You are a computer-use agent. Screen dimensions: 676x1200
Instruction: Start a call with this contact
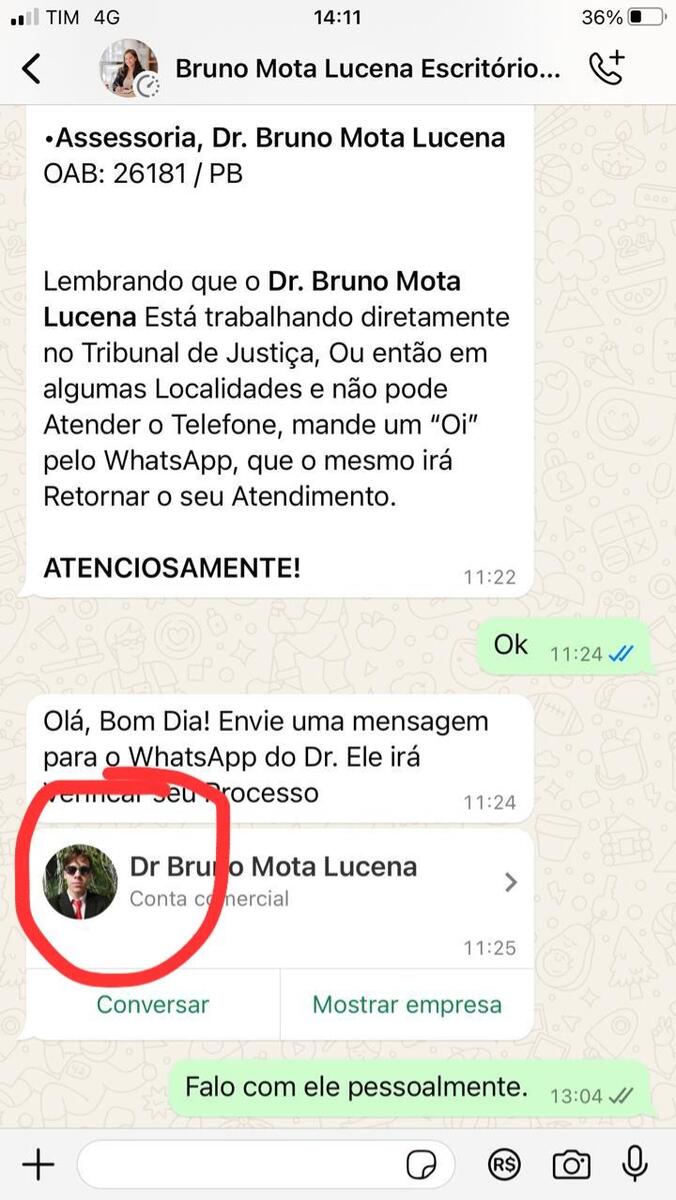607,67
